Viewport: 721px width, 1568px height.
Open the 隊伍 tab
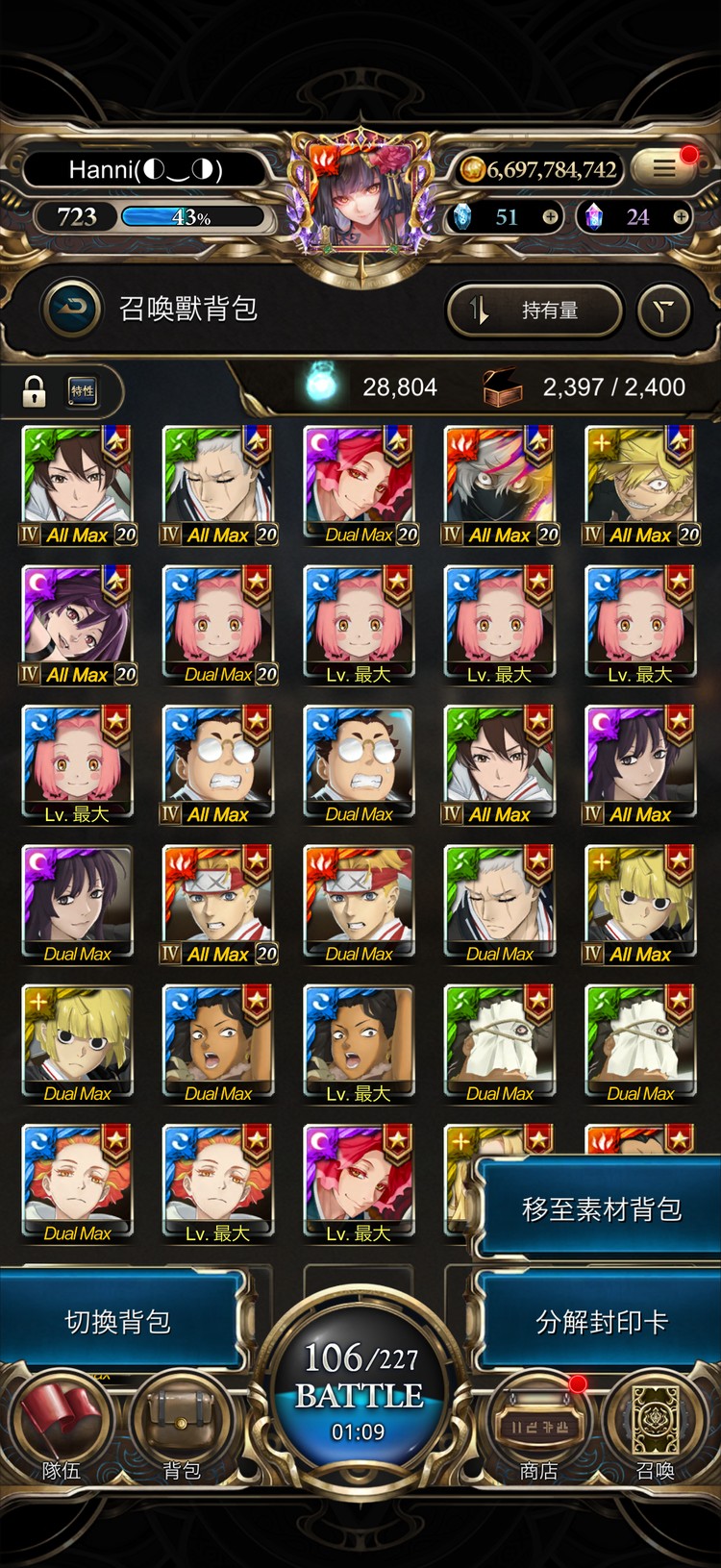62,1432
